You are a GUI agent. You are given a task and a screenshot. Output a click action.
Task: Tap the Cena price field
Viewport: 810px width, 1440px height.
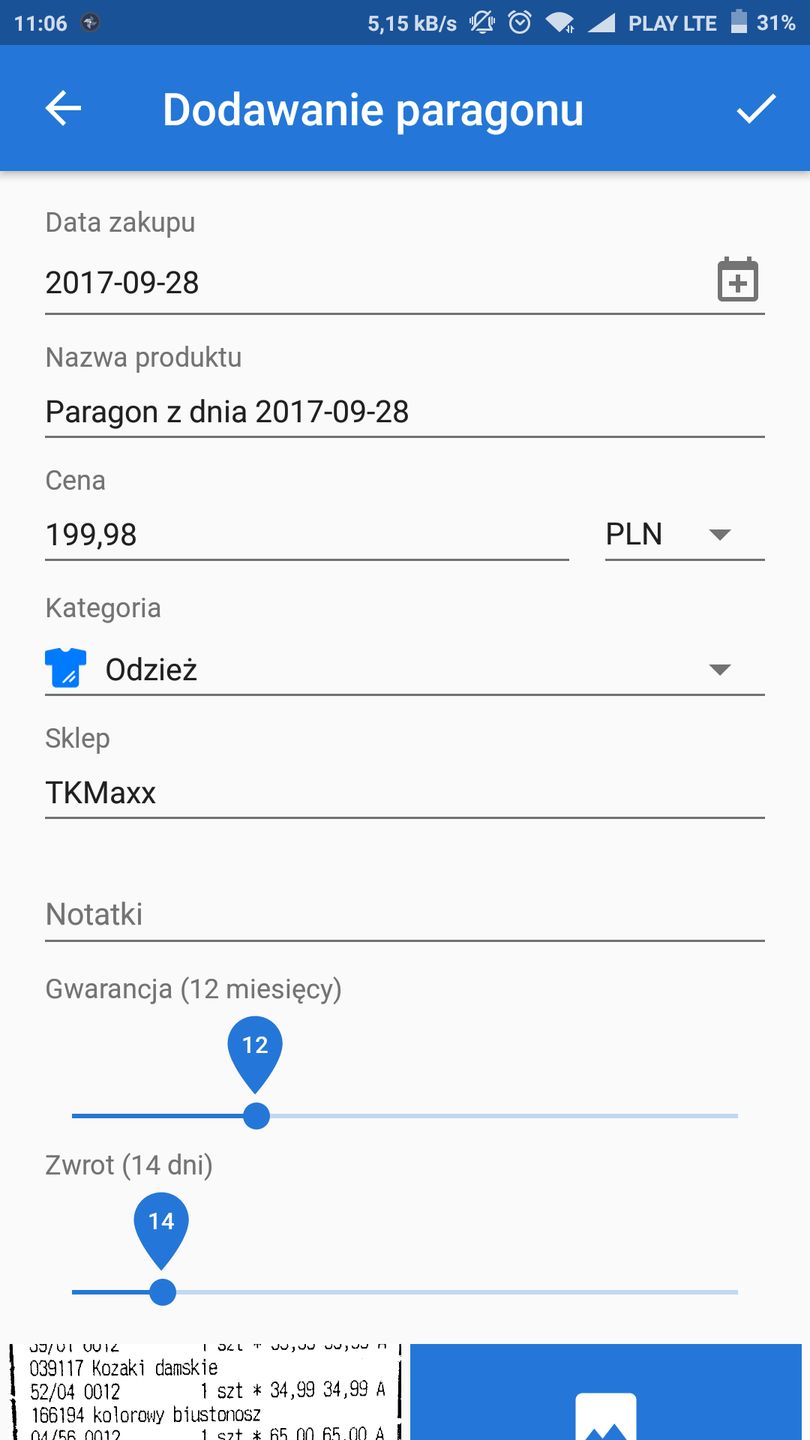[x=306, y=535]
